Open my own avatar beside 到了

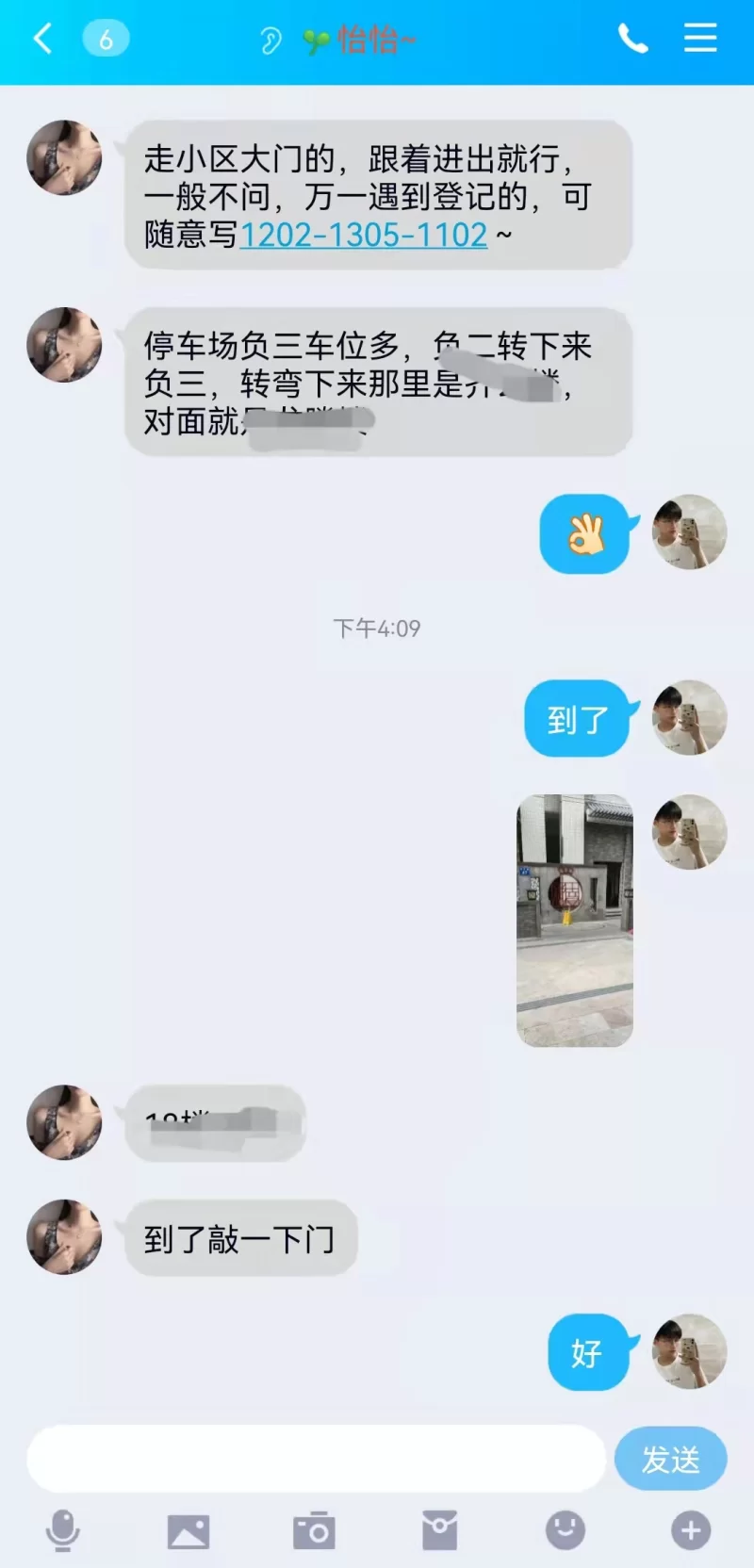[x=689, y=718]
